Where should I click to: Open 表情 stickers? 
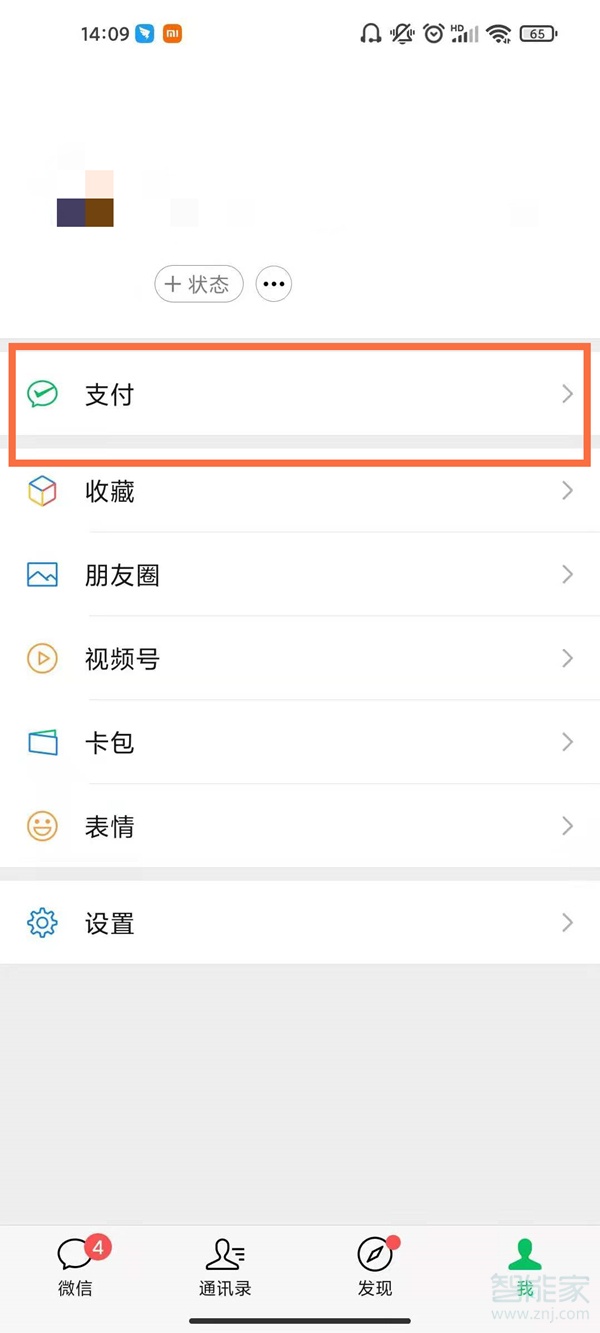coord(300,827)
